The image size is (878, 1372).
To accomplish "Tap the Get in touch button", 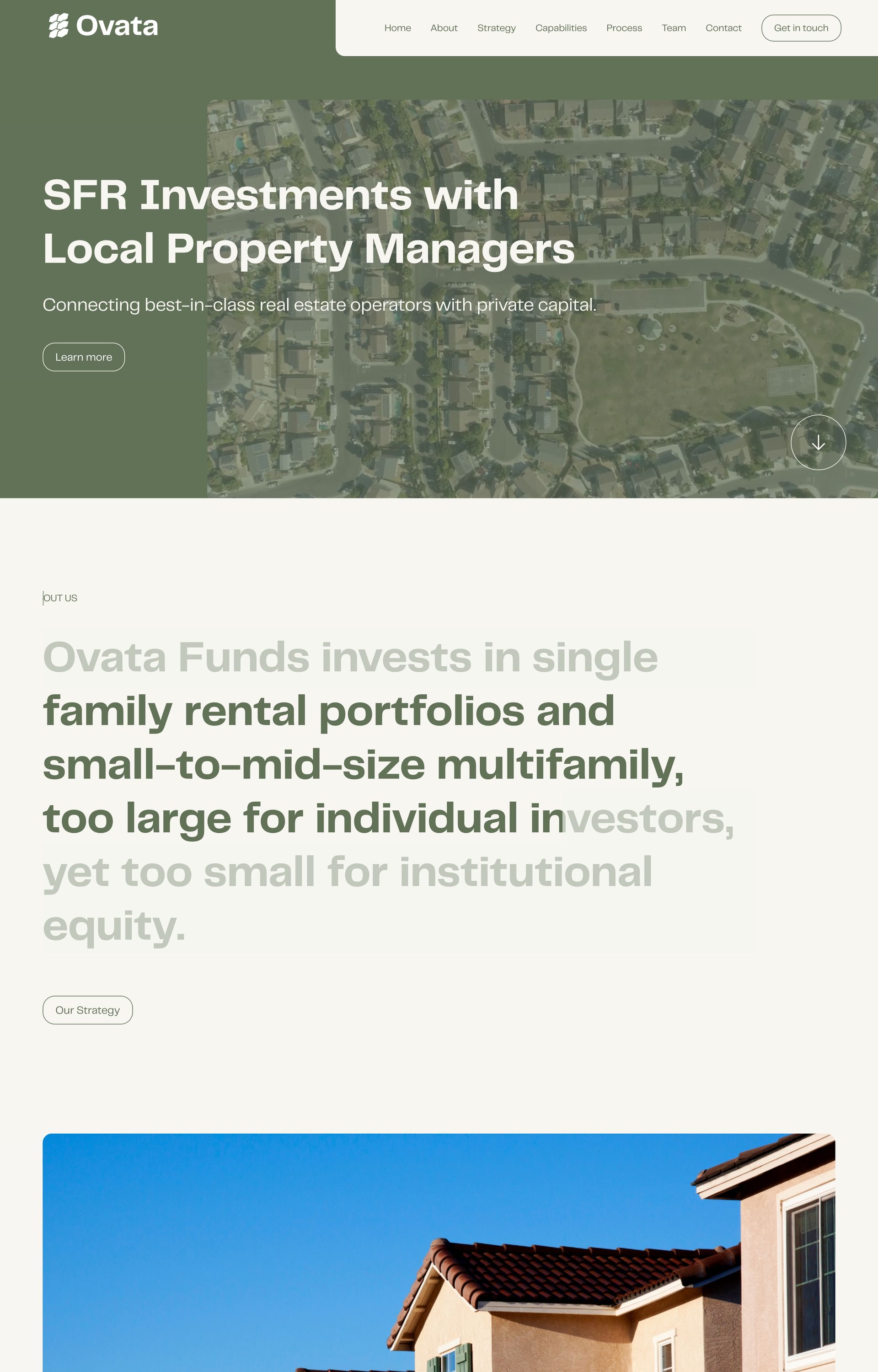I will coord(800,28).
